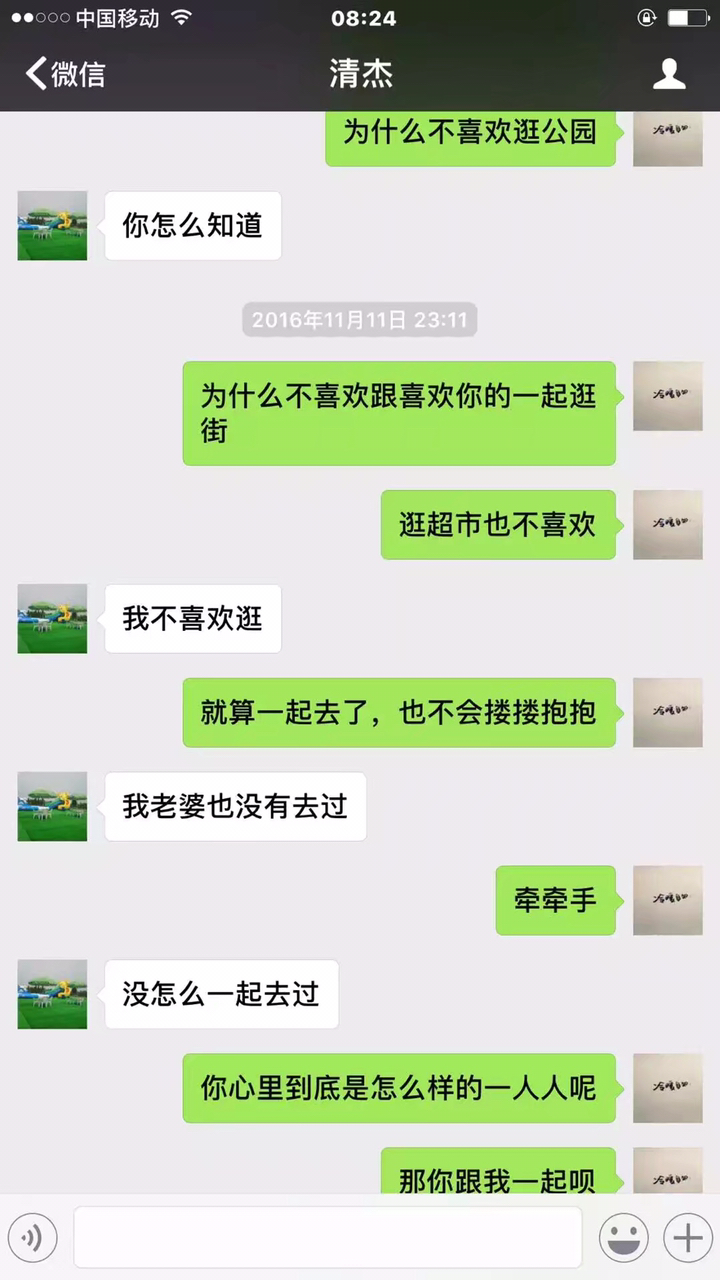Open chat info via the profile icon
Image resolution: width=720 pixels, height=1280 pixels.
pyautogui.click(x=669, y=74)
